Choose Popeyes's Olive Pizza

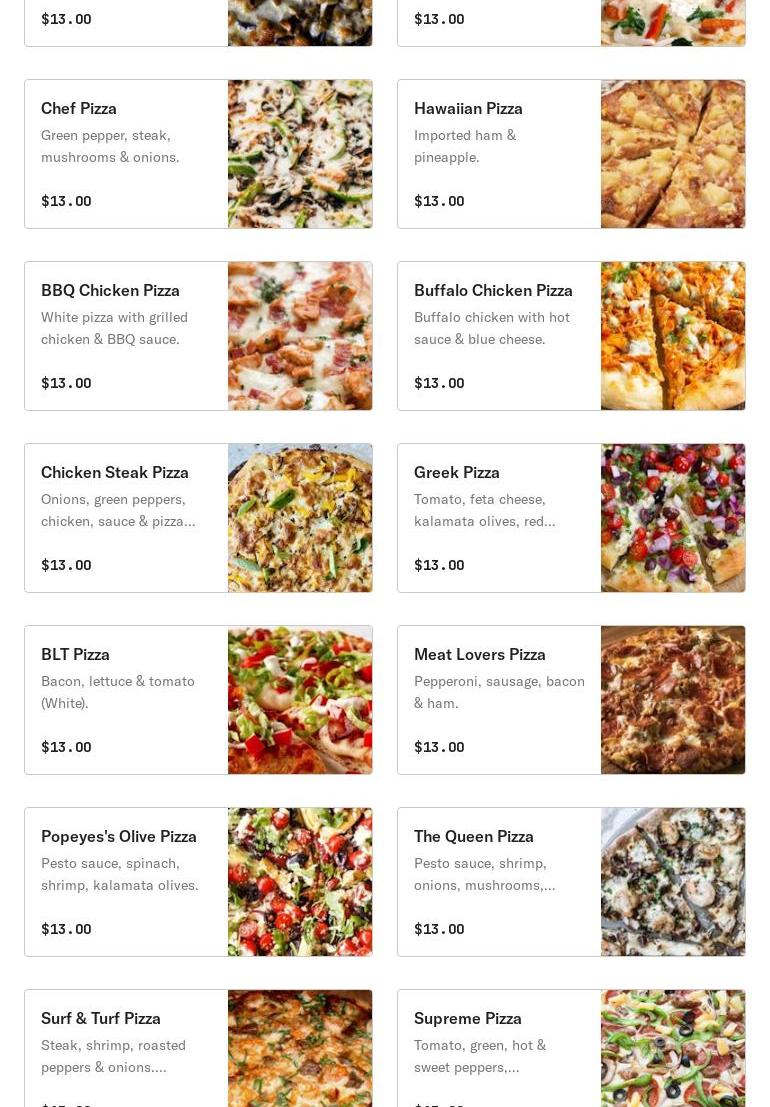[x=198, y=882]
